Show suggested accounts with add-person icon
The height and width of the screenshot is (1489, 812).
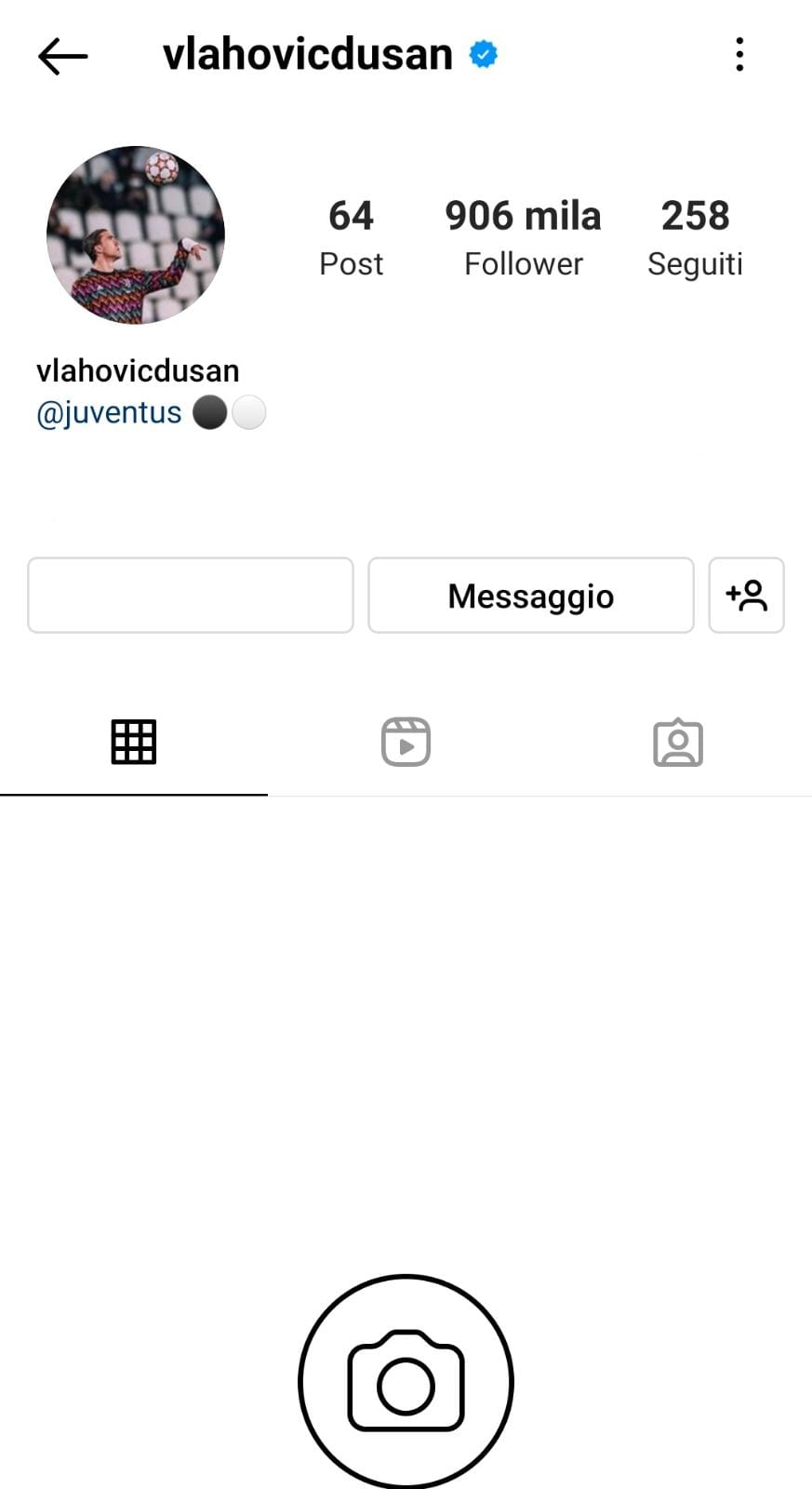tap(746, 596)
